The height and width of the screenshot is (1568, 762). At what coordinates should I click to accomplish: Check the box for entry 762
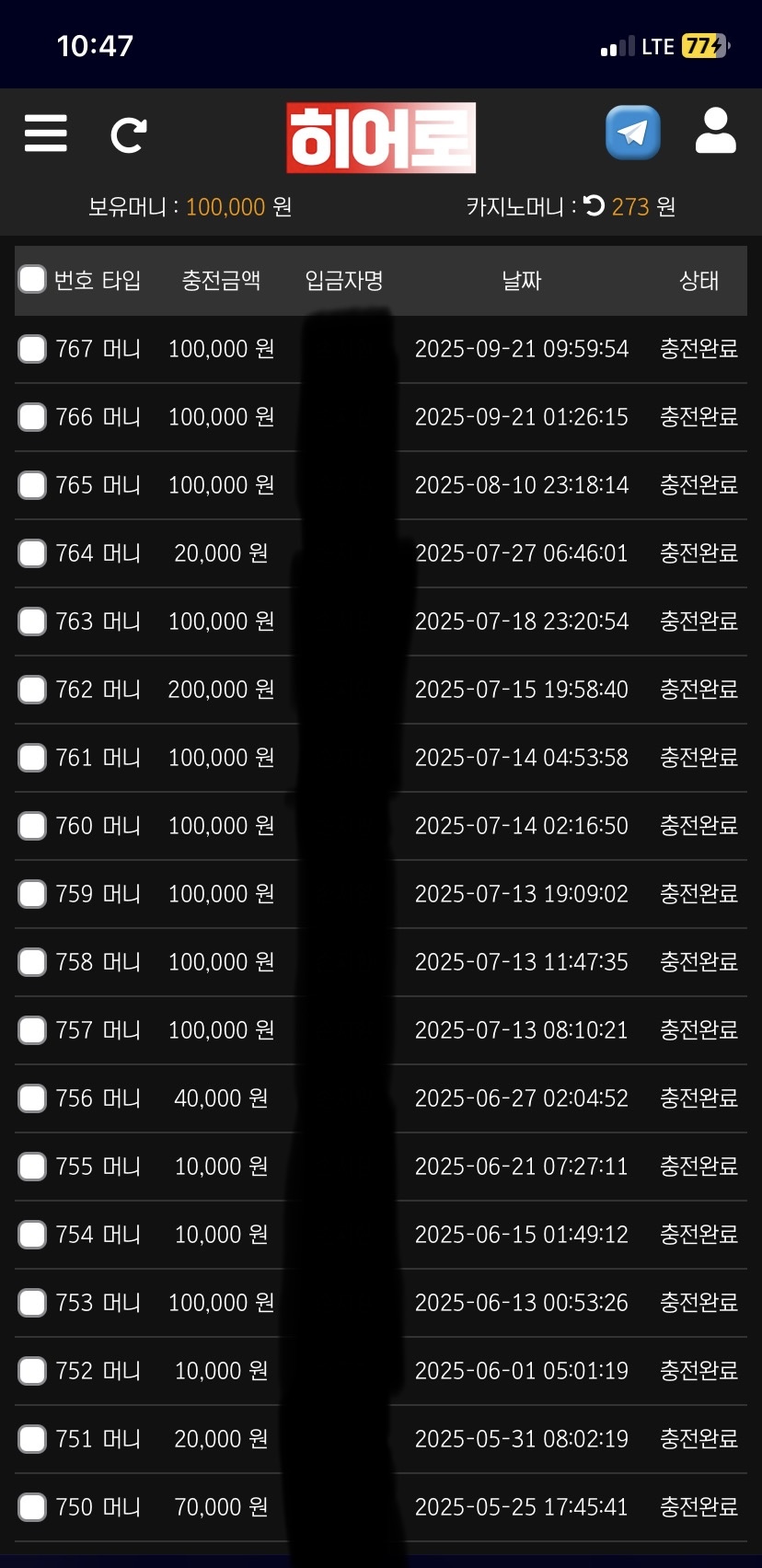(x=32, y=690)
